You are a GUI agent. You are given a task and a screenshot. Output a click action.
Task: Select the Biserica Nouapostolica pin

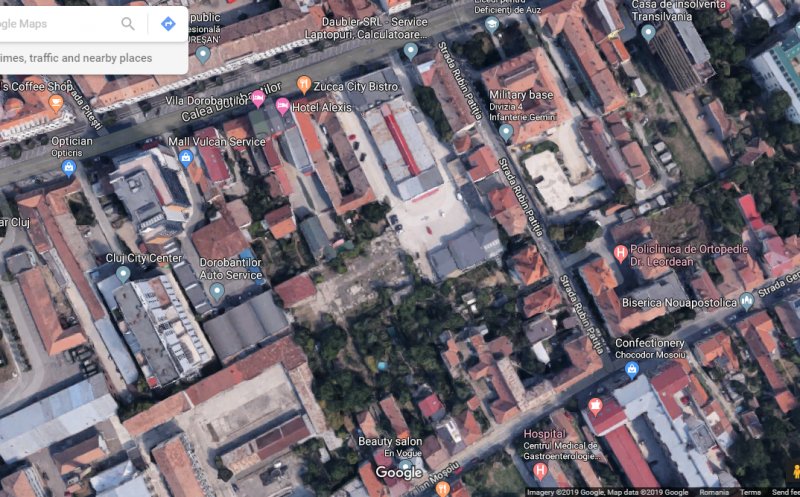pos(747,300)
